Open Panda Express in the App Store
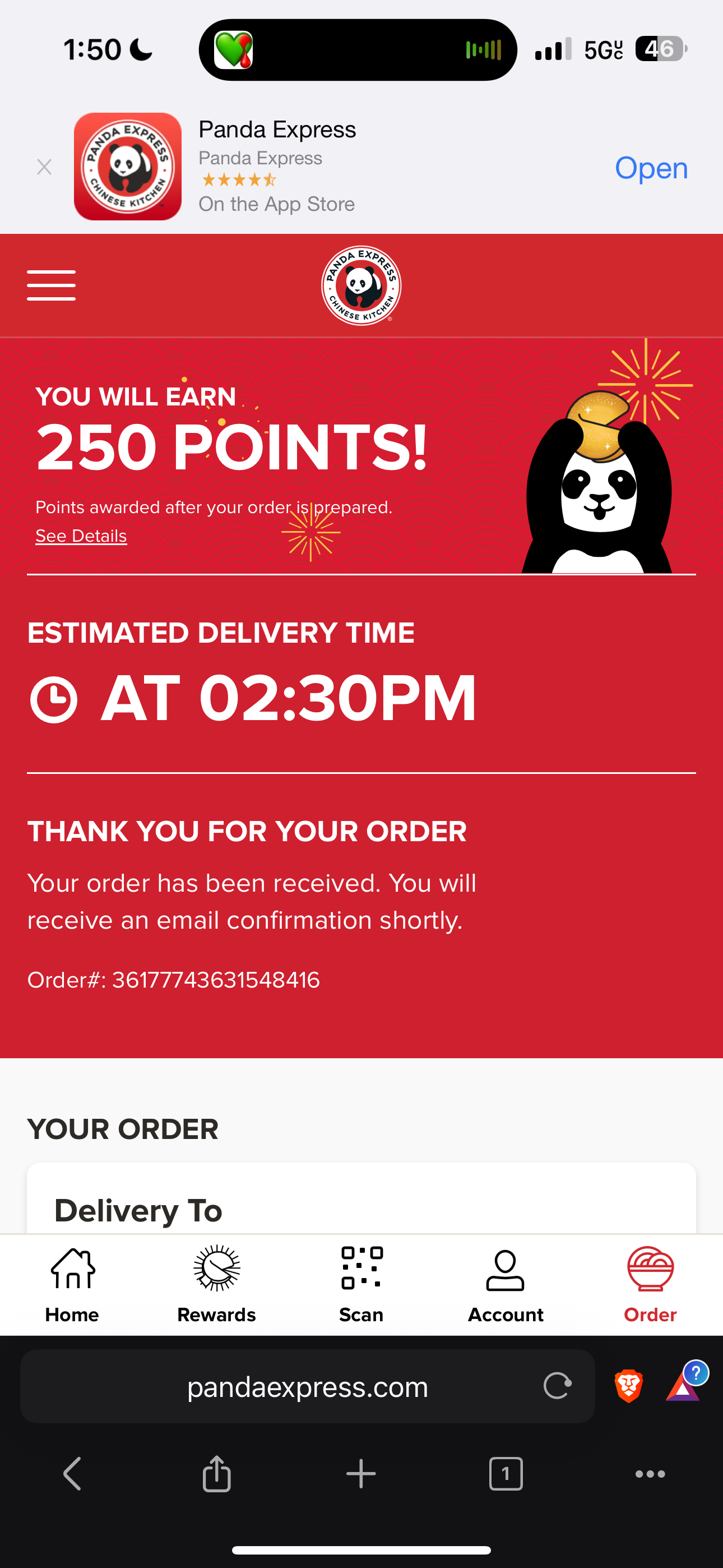Image resolution: width=723 pixels, height=1568 pixels. (651, 168)
